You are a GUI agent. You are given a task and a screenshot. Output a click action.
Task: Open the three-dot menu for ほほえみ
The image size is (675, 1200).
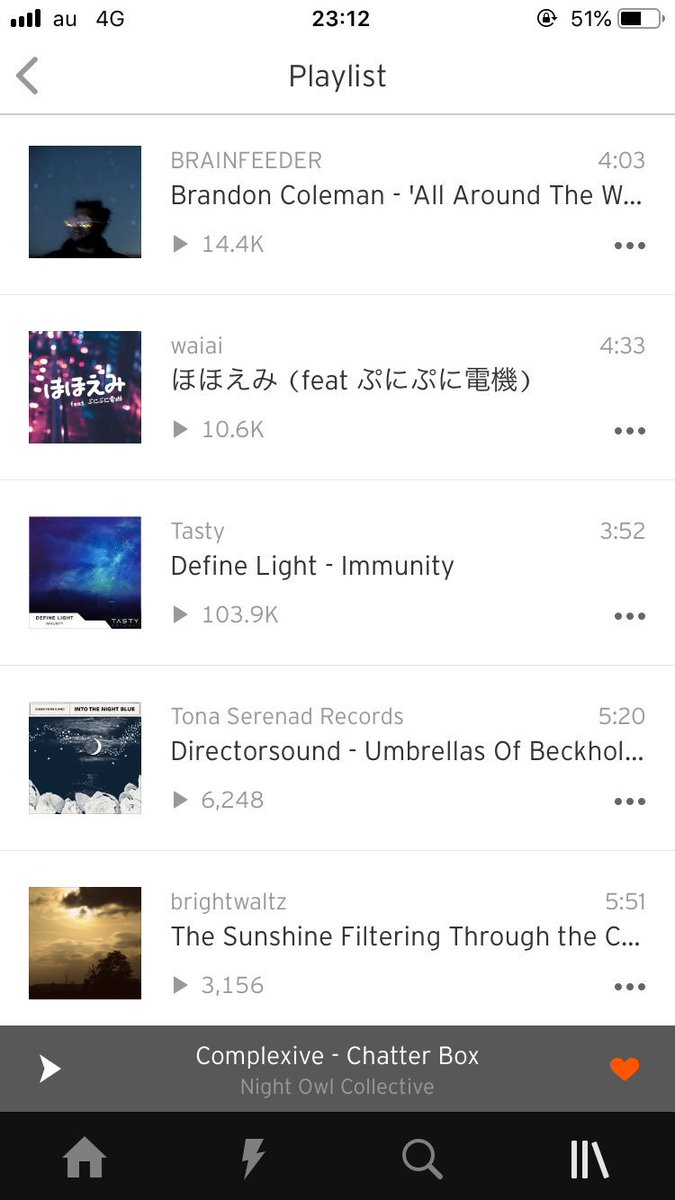point(629,431)
